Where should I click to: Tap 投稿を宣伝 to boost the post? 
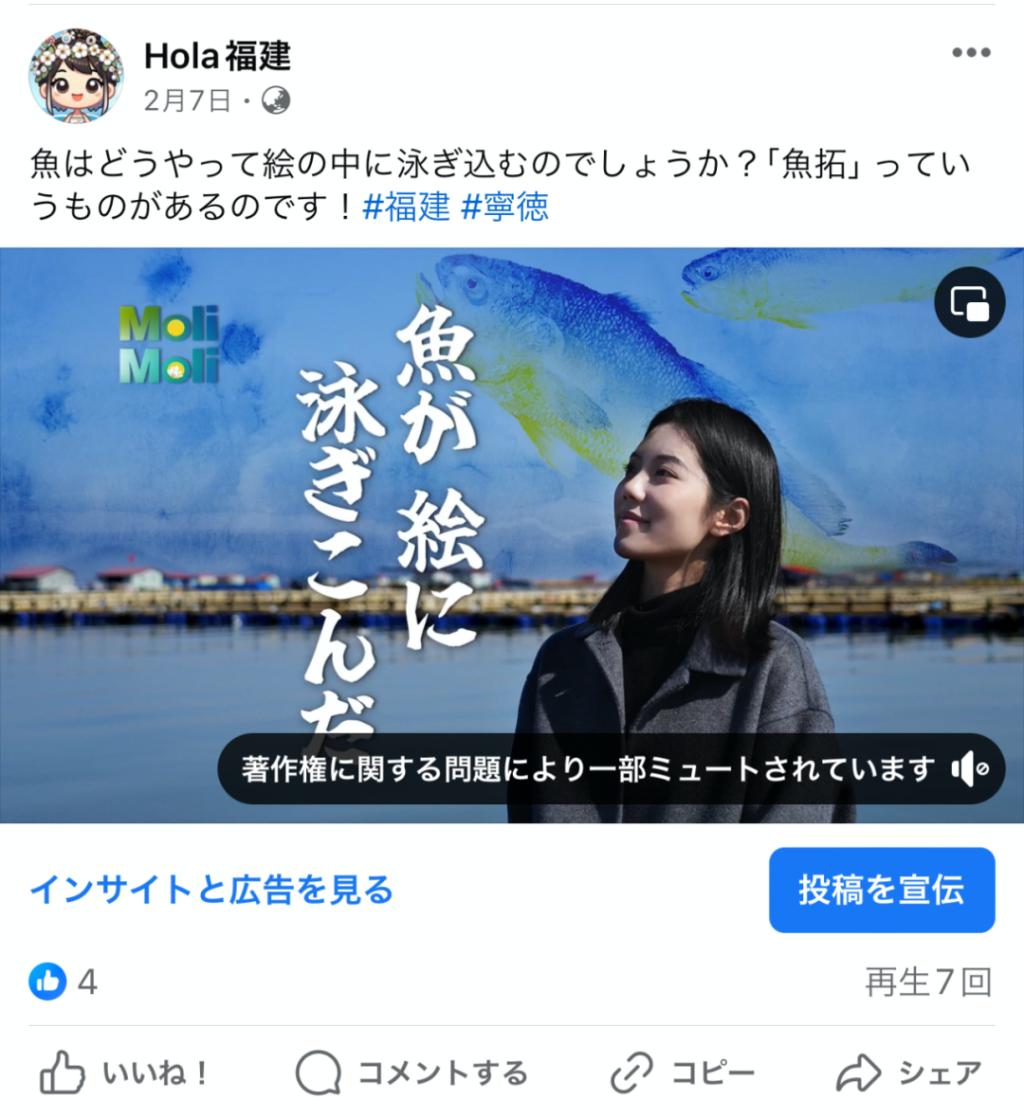[881, 890]
